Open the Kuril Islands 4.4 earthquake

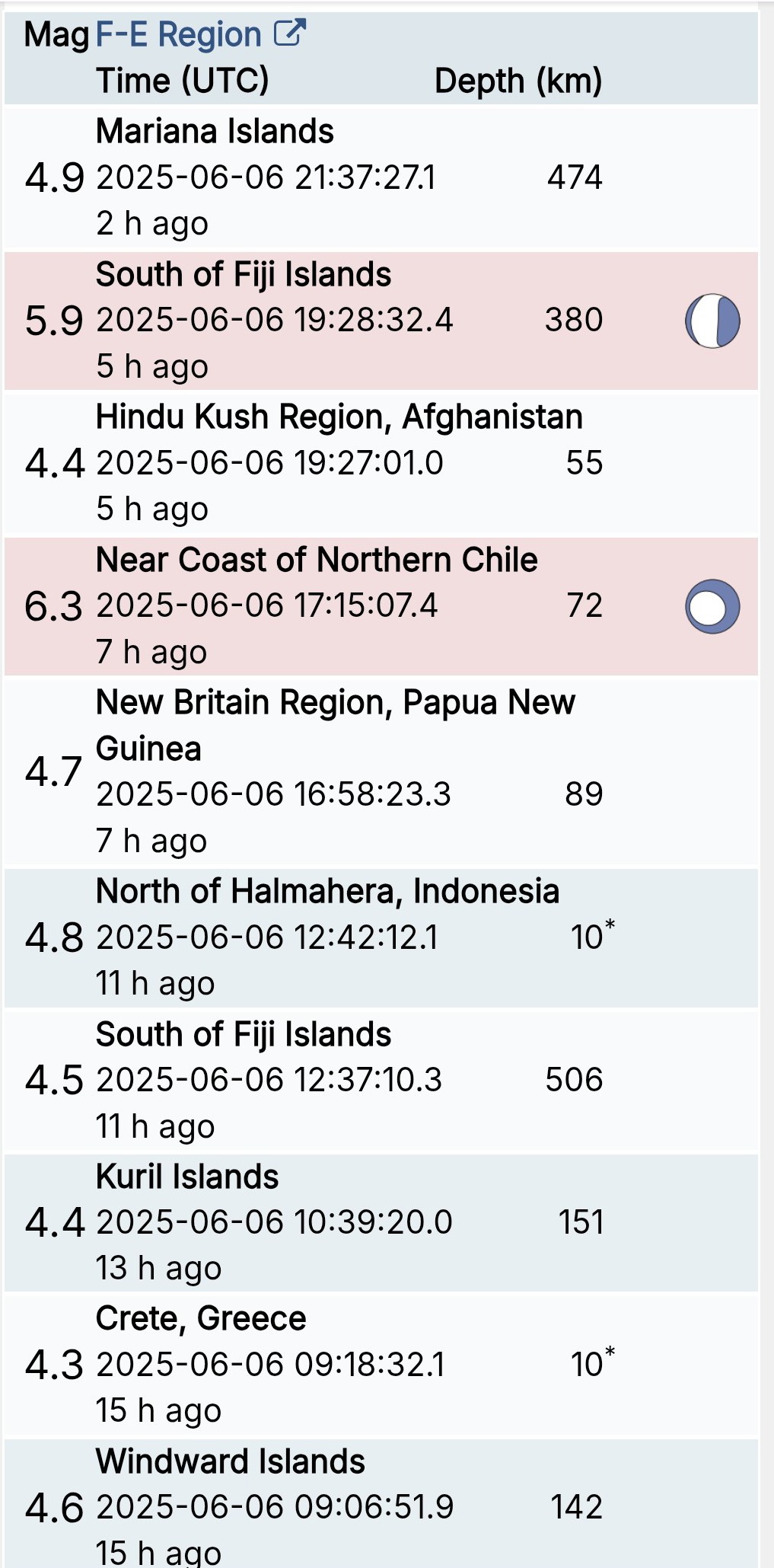(x=381, y=1223)
